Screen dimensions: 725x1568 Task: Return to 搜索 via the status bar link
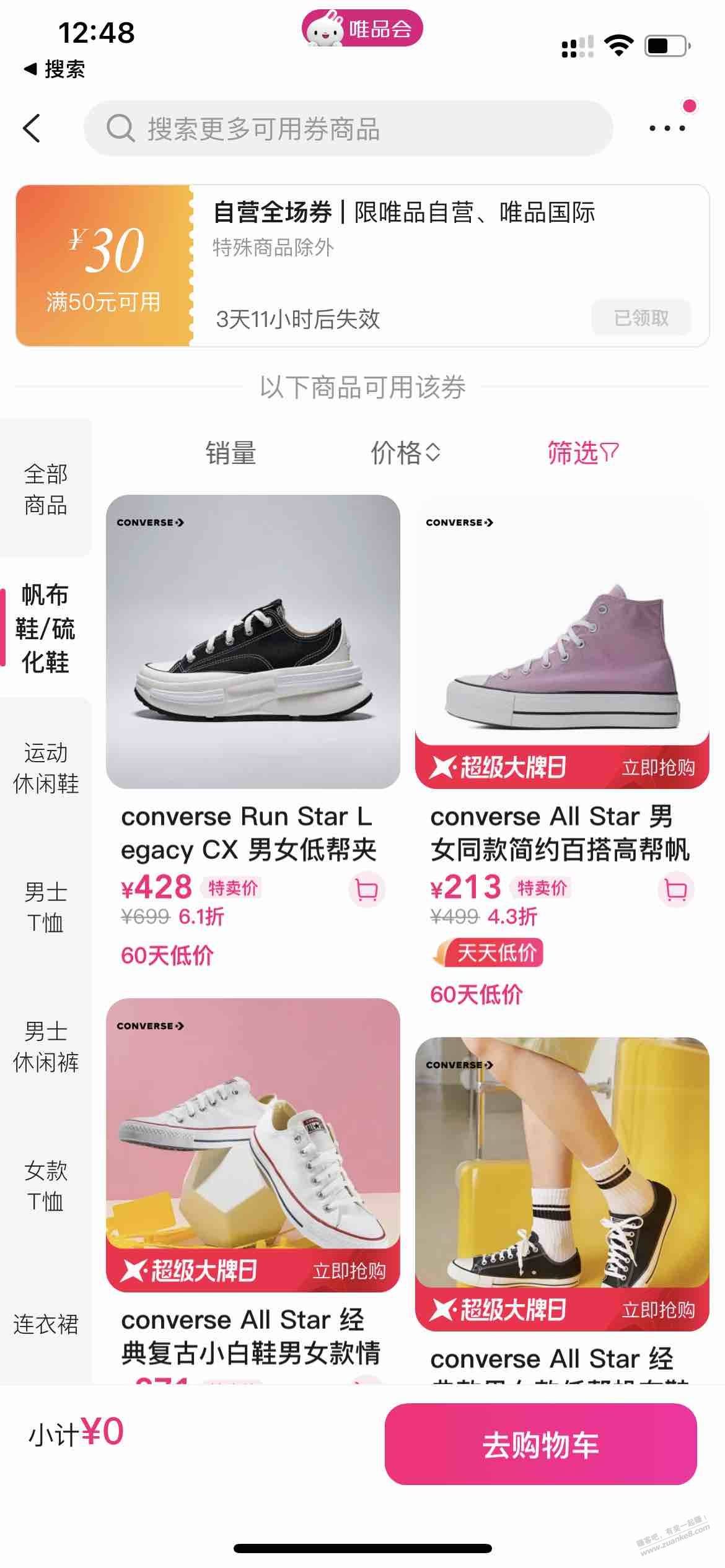55,69
